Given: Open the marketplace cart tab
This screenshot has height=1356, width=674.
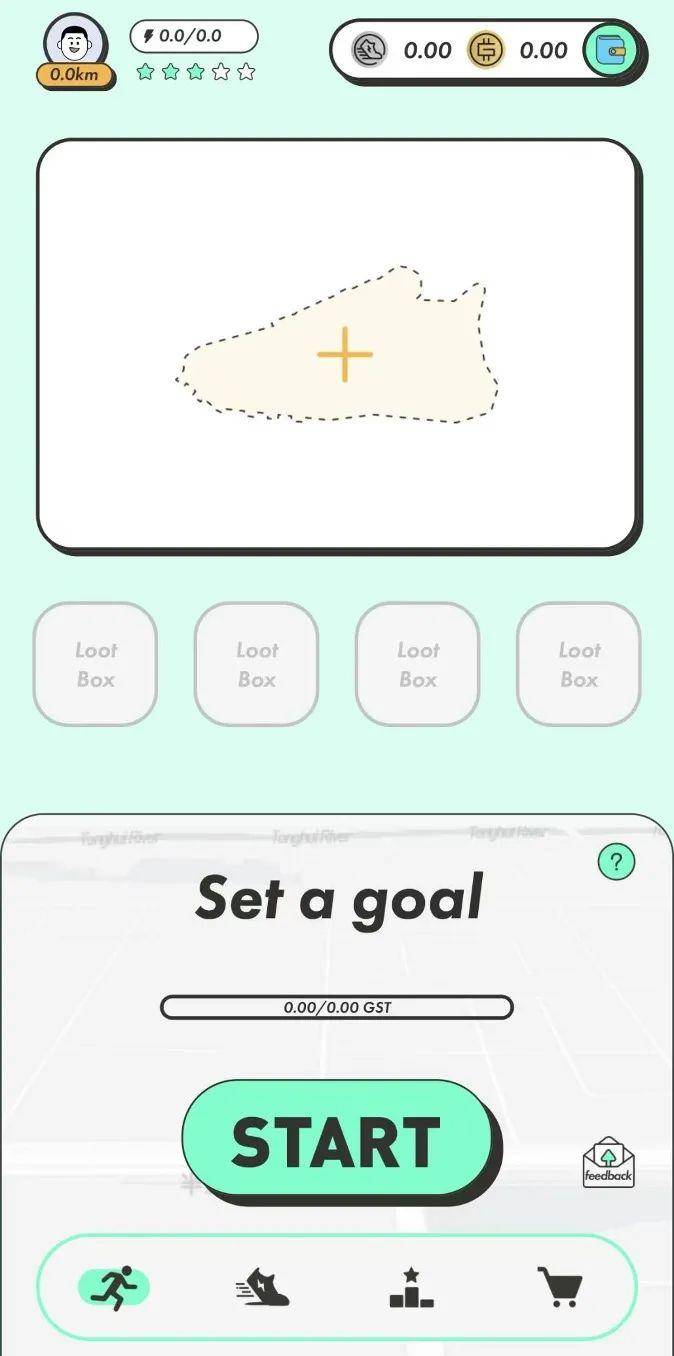Looking at the screenshot, I should 559,1286.
